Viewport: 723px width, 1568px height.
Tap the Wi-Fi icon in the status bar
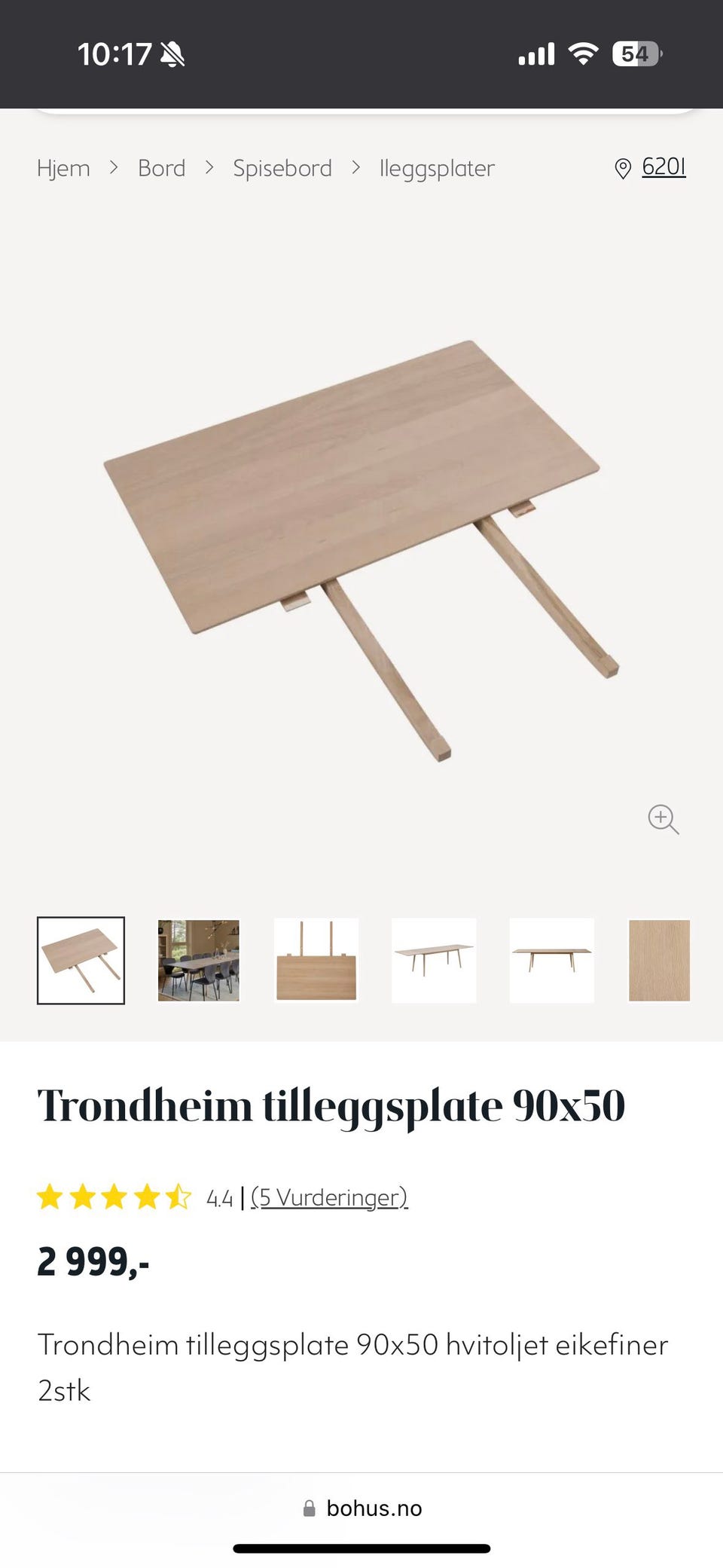pos(582,53)
